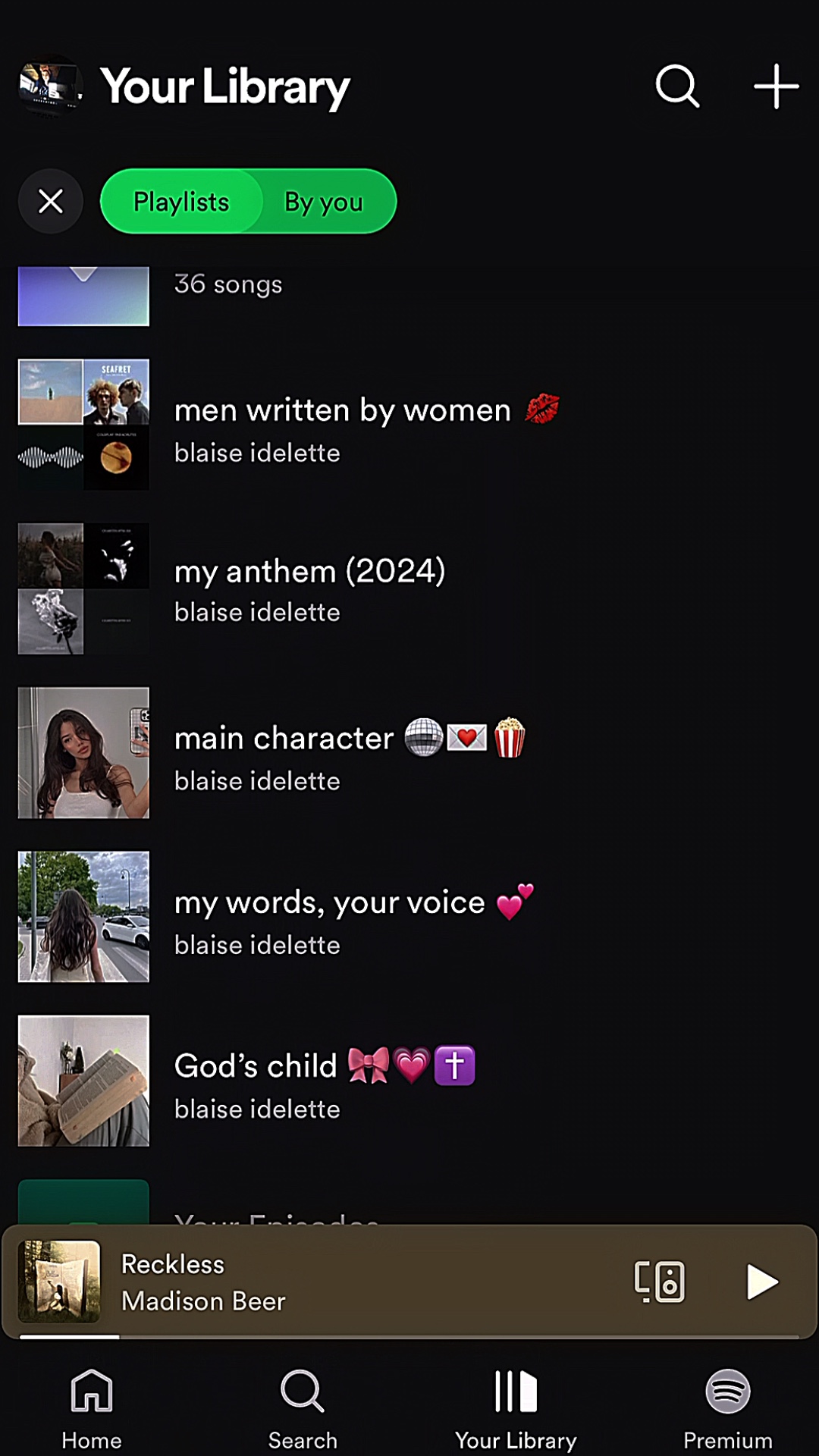Tap the plus icon to create a playlist

[776, 86]
